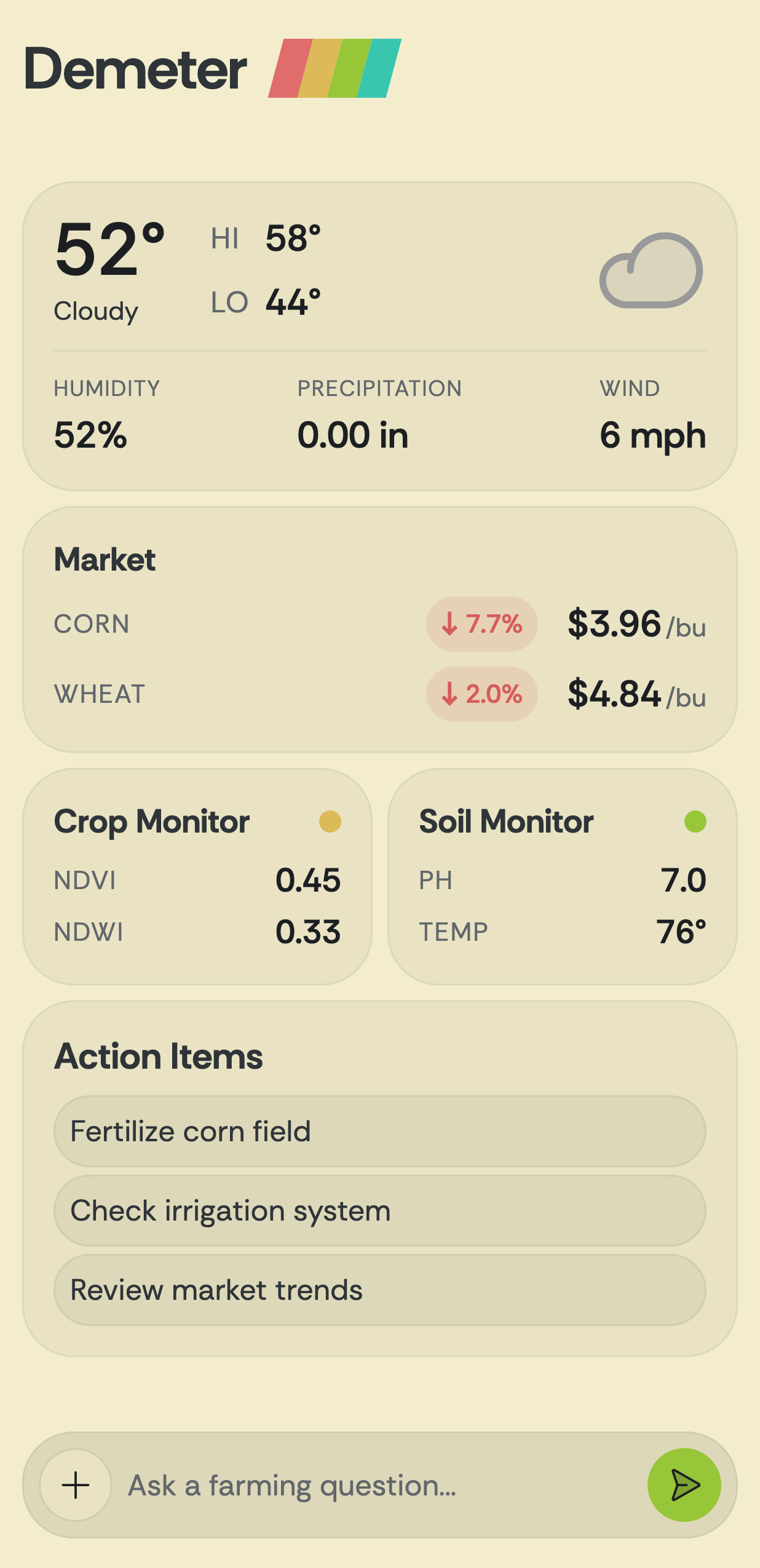
Task: Click wheat's 2.0% decline arrow badge
Action: click(480, 694)
